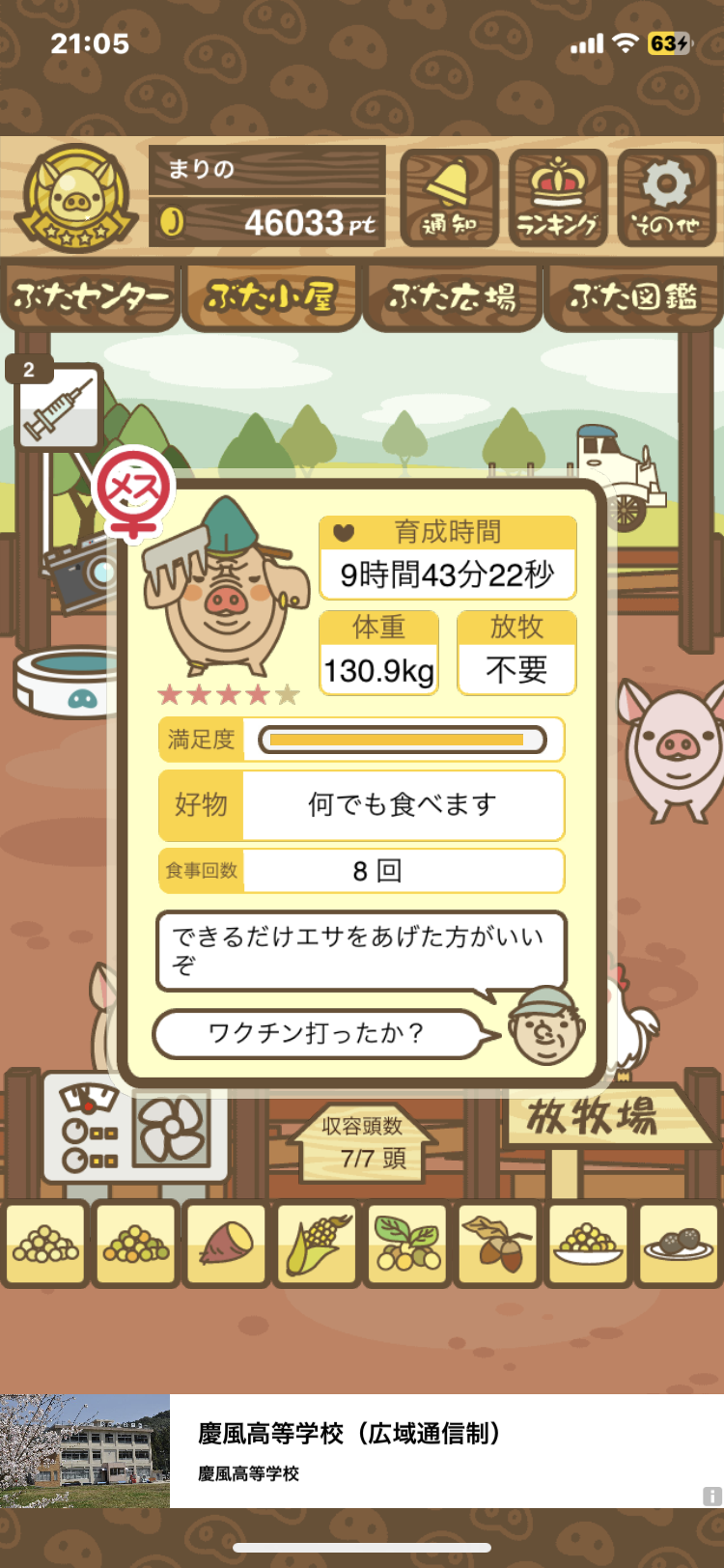The image size is (724, 1568).
Task: Open the 通知 notifications bell
Action: pyautogui.click(x=449, y=198)
